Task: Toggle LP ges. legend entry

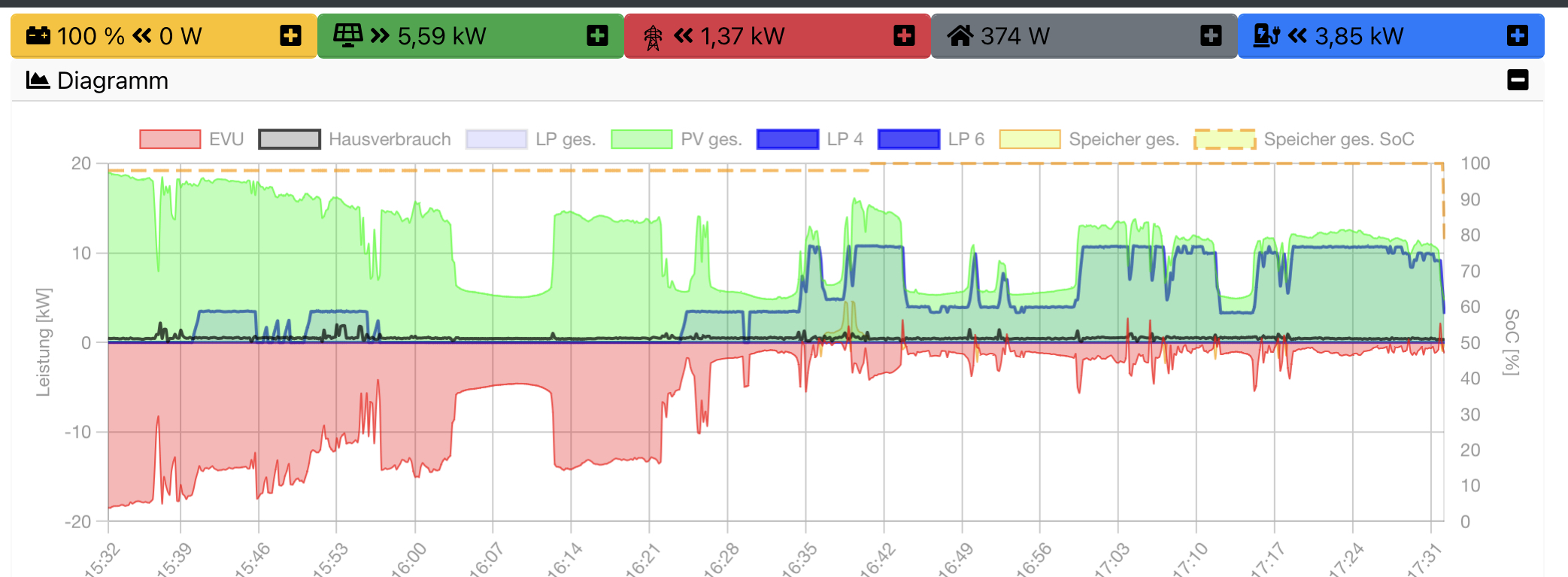Action: coord(531,139)
